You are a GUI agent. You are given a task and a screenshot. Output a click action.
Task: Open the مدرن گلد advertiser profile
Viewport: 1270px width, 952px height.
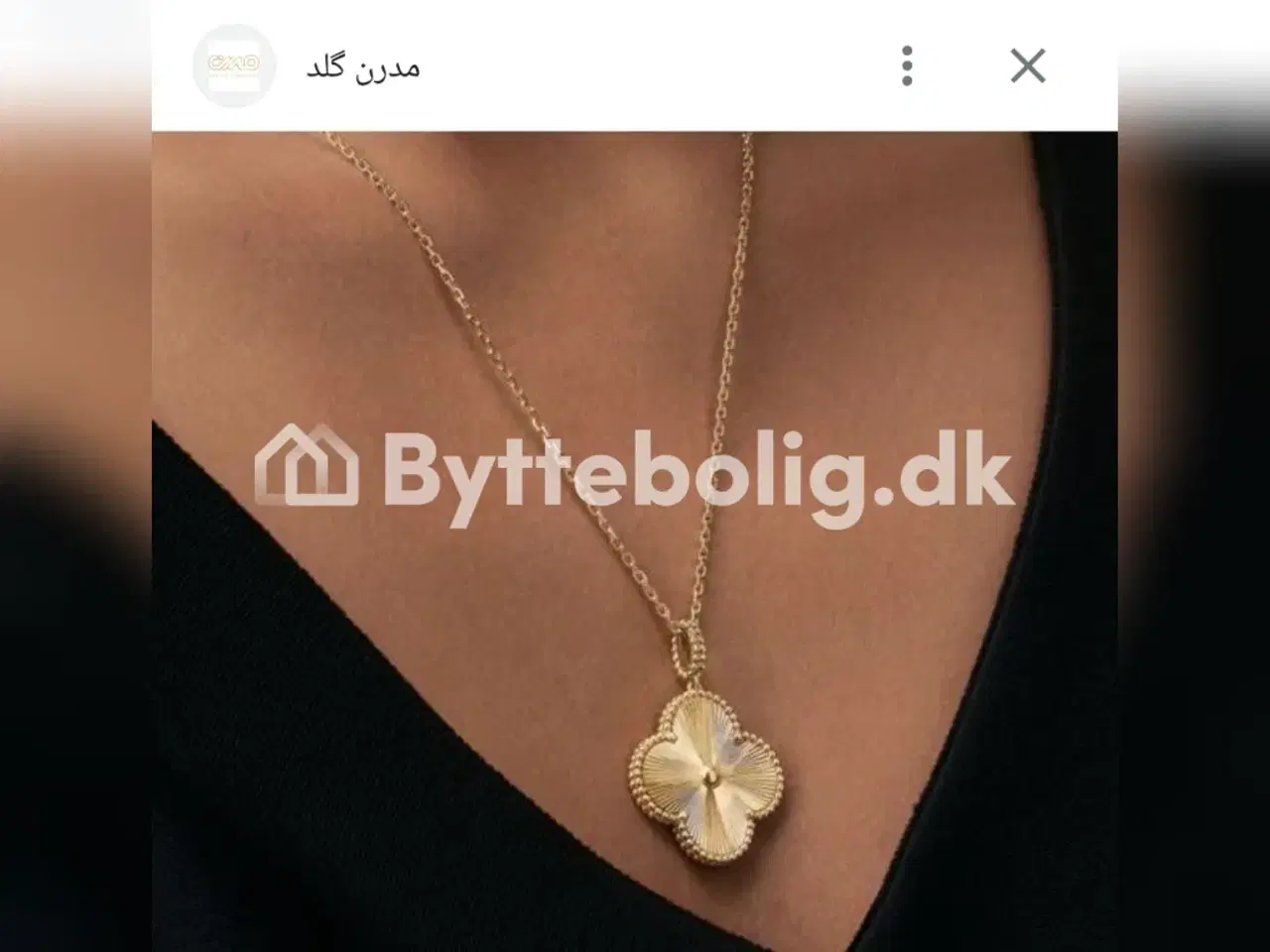click(x=362, y=67)
